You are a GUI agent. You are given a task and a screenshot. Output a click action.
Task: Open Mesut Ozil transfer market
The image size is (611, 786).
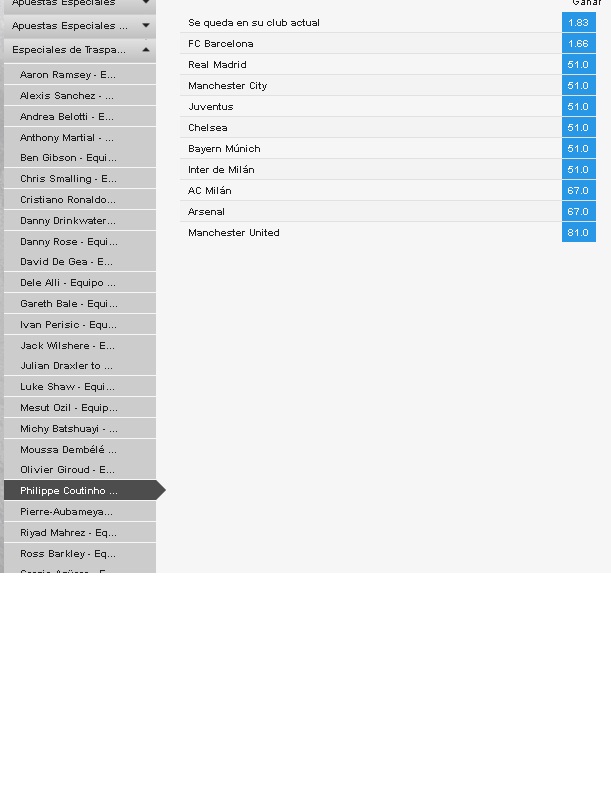click(x=68, y=408)
